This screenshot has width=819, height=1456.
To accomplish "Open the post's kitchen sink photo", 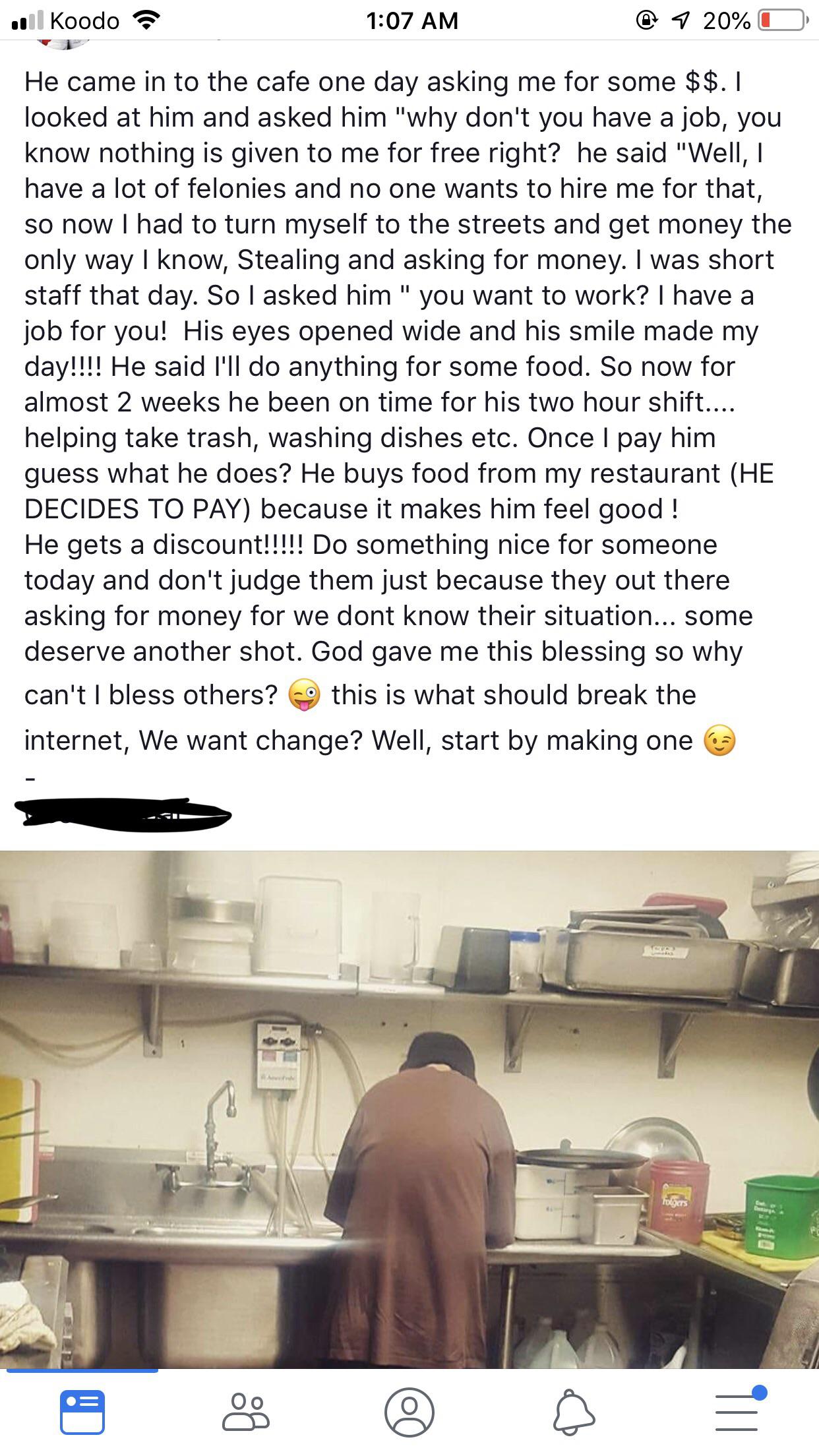I will [409, 1109].
